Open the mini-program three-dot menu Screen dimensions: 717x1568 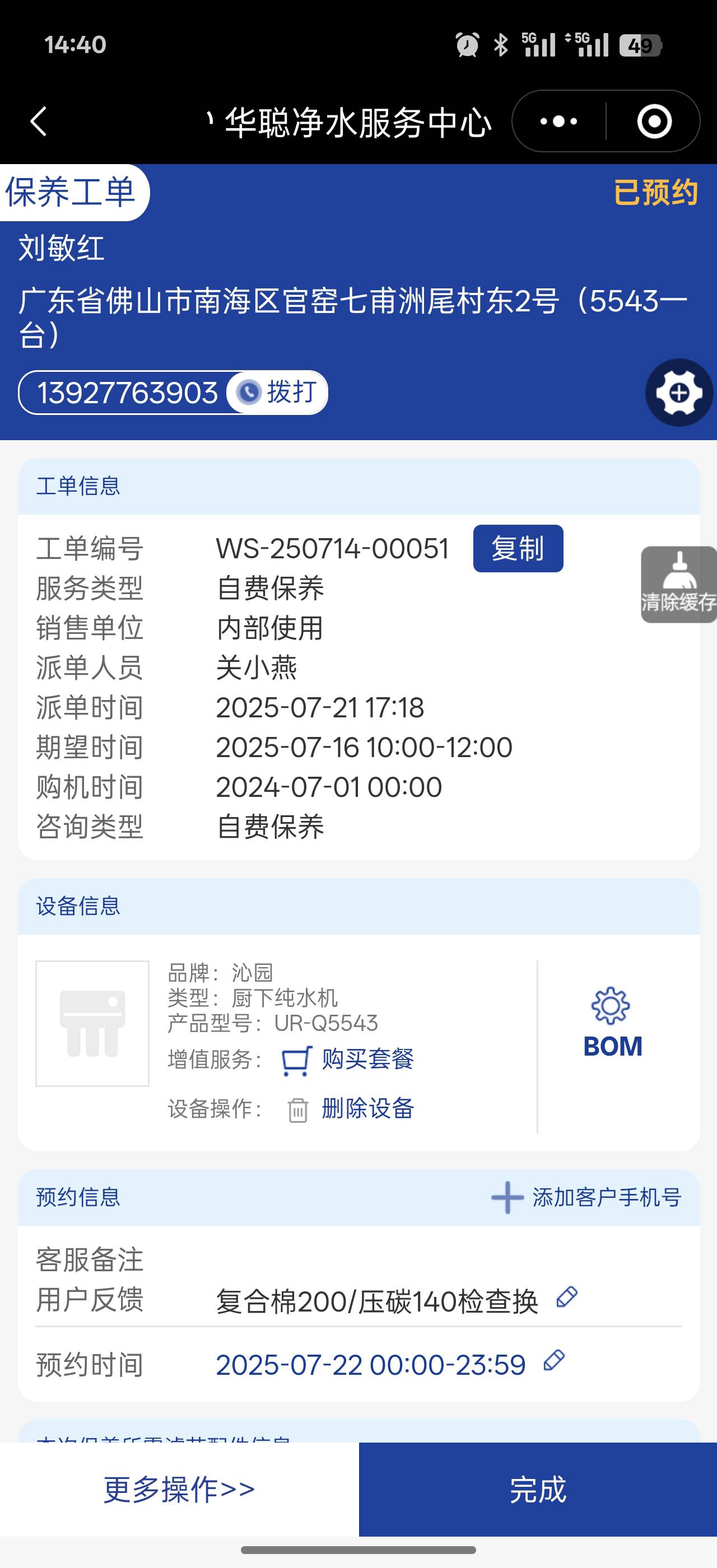[558, 121]
